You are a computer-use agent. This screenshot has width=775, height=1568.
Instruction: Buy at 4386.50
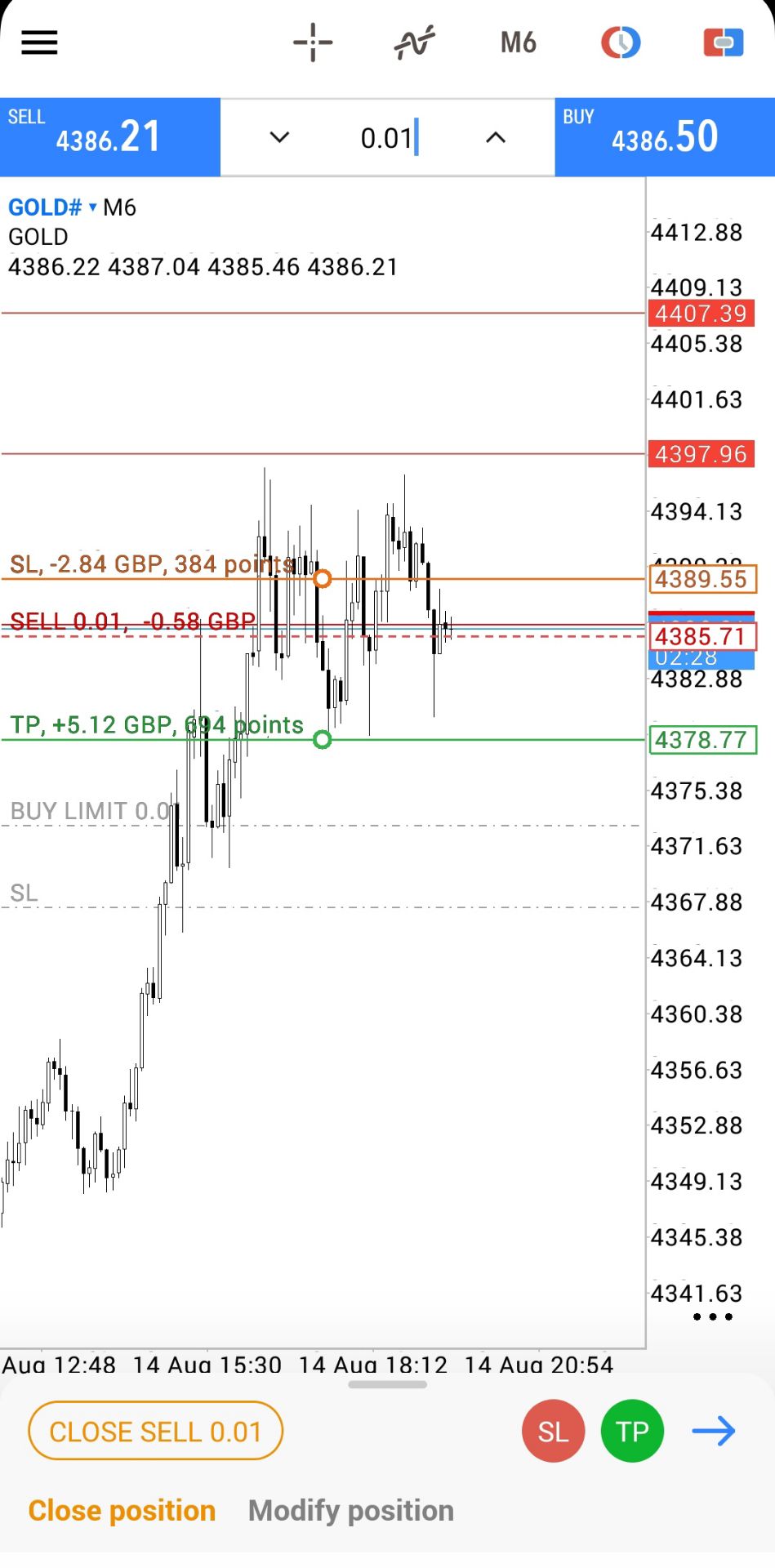665,137
